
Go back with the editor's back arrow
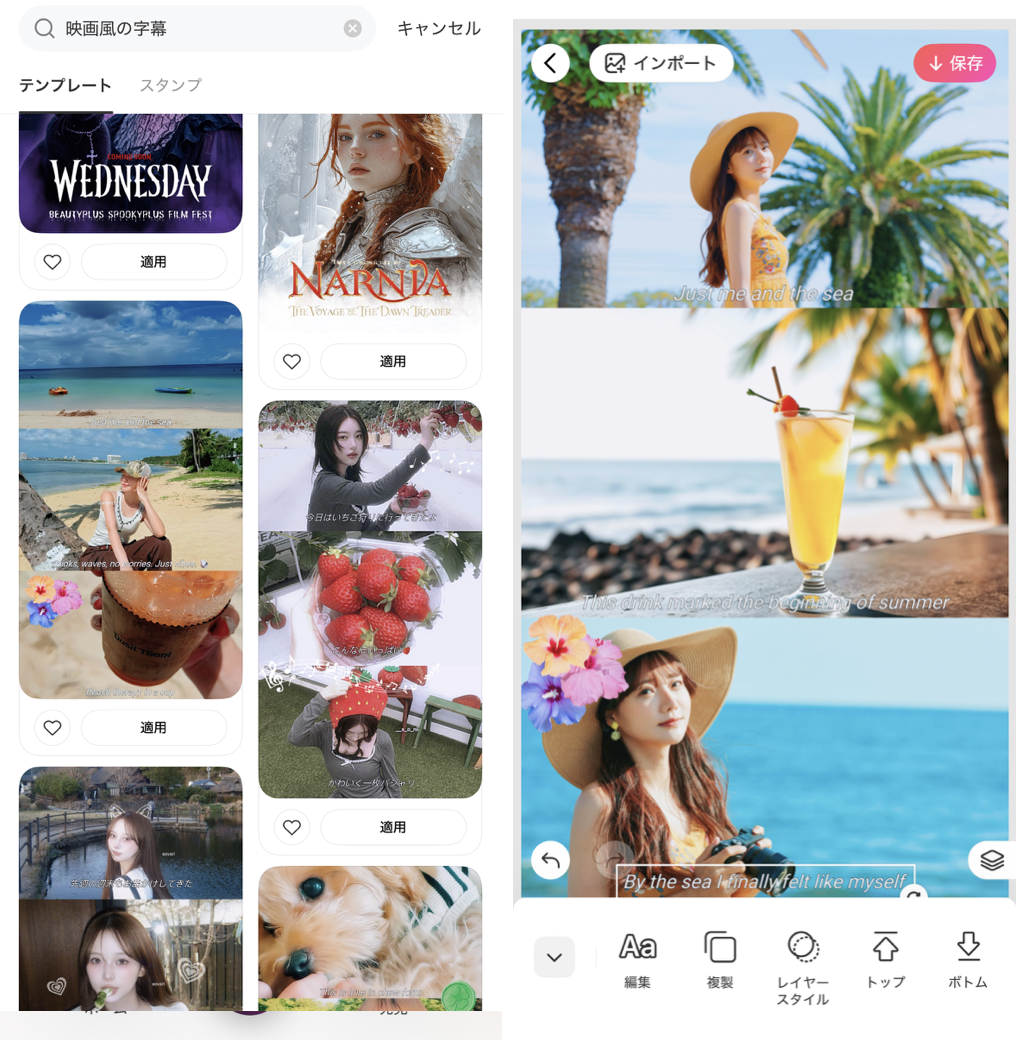point(550,63)
